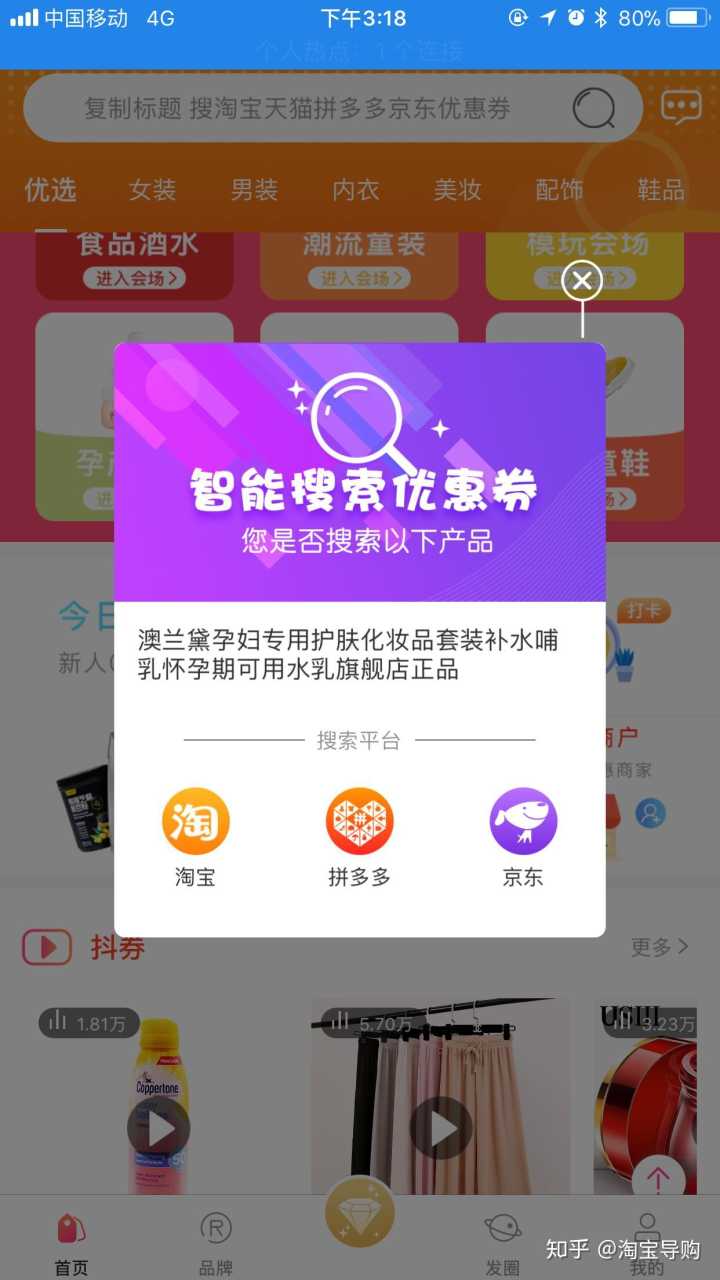This screenshot has height=1280, width=720.
Task: Open the 品牌 tab in bottom navigation
Action: pyautogui.click(x=215, y=1242)
